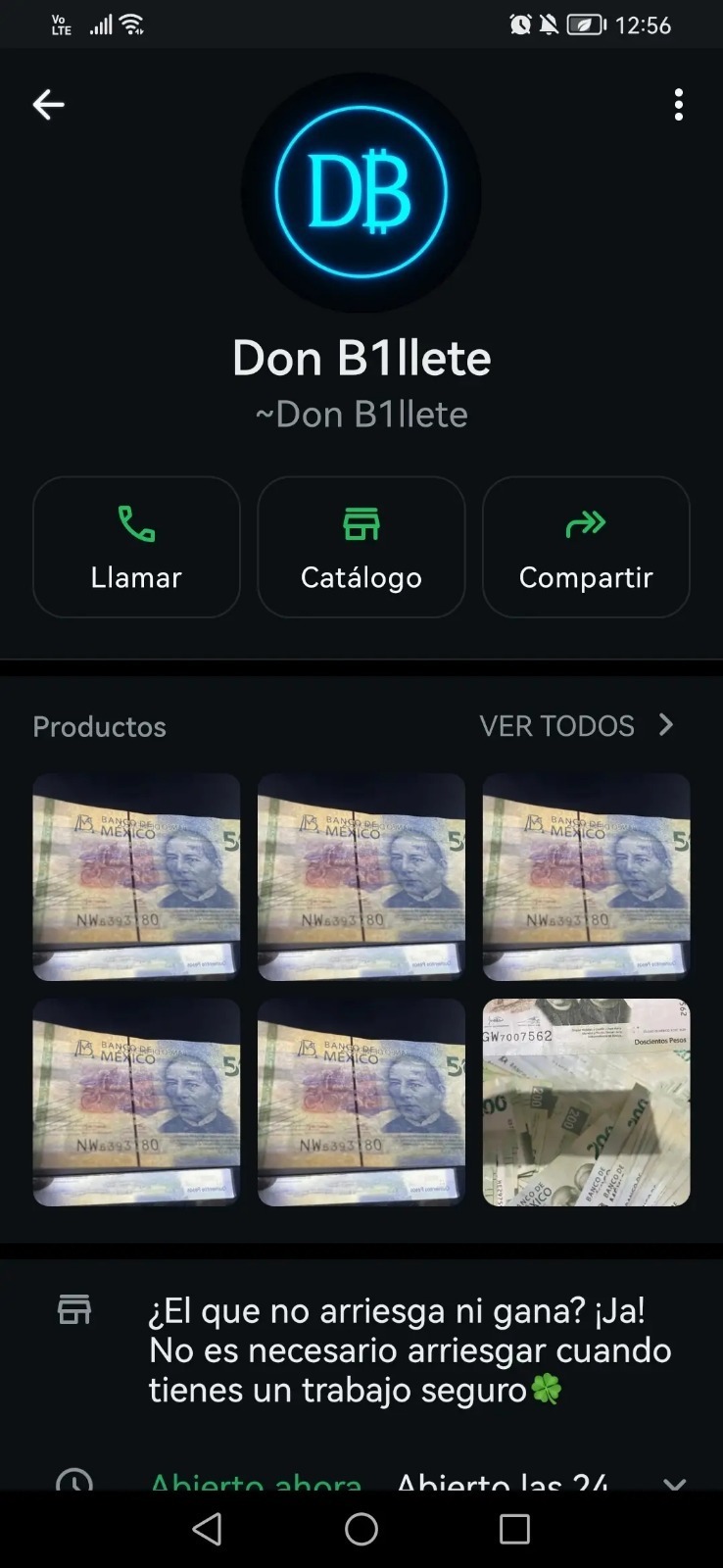Expand the business hours chevron
The width and height of the screenshot is (723, 1568).
click(x=674, y=1481)
